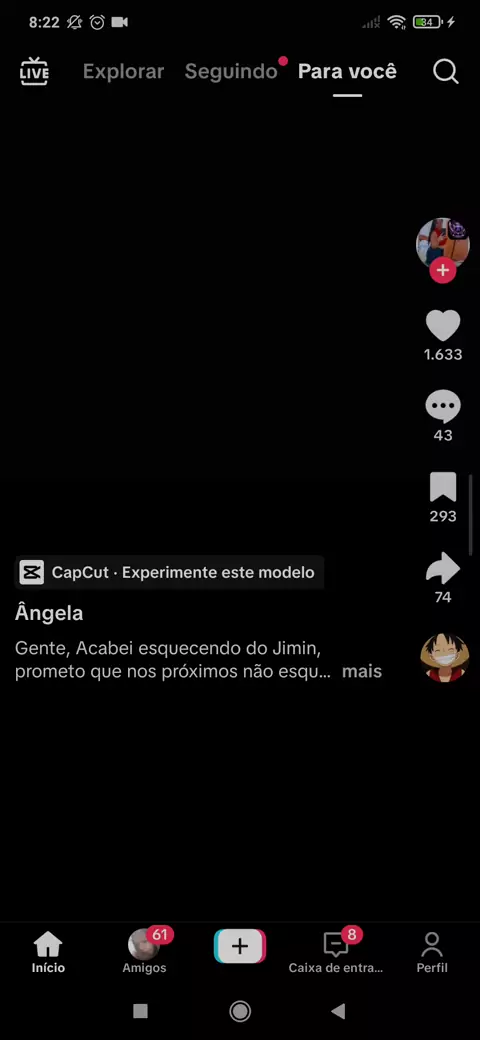Open the LIVE streams icon
The image size is (480, 1040).
[x=34, y=72]
